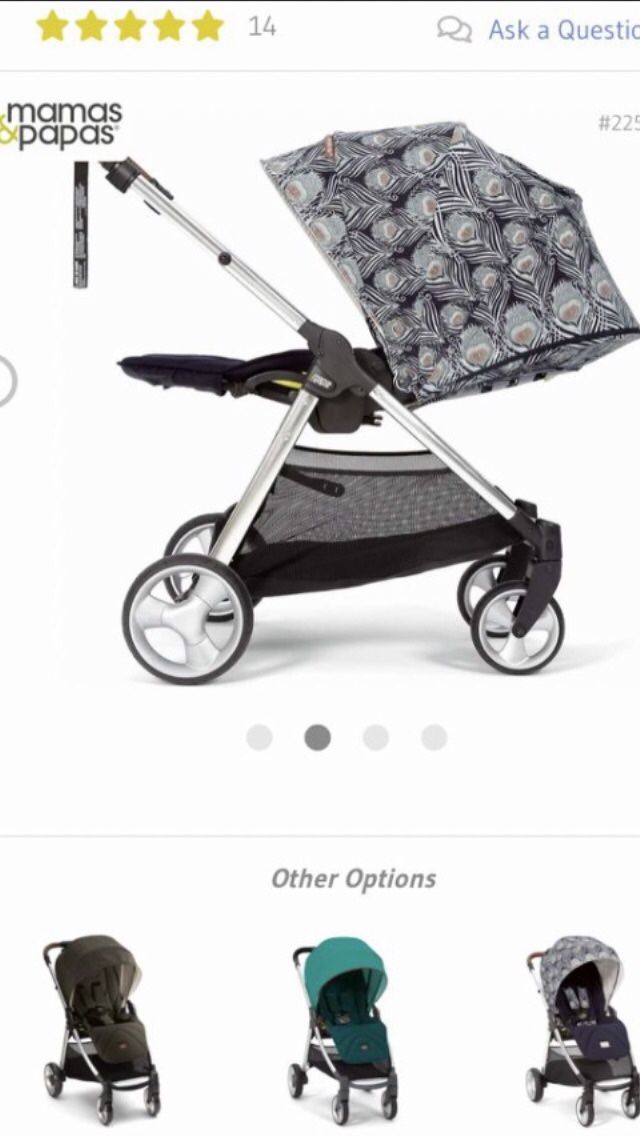Open the Ask a Question link
The width and height of the screenshot is (640, 1136).
coord(538,30)
